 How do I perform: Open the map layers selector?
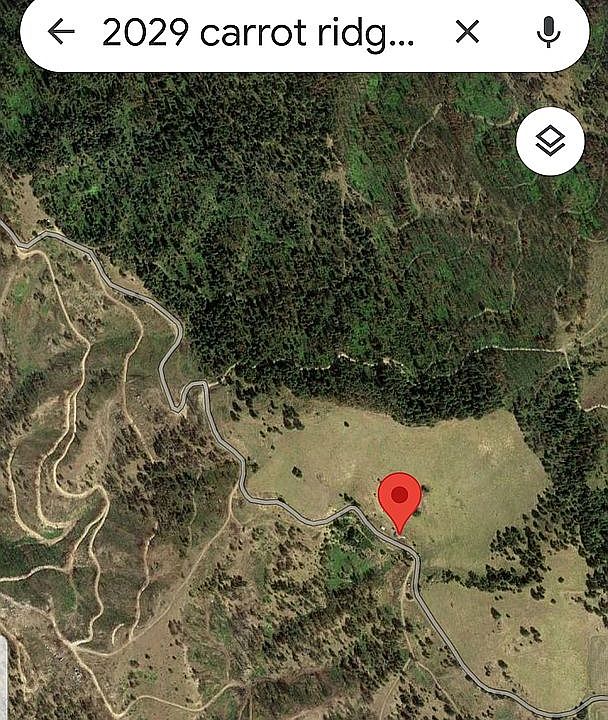[550, 142]
